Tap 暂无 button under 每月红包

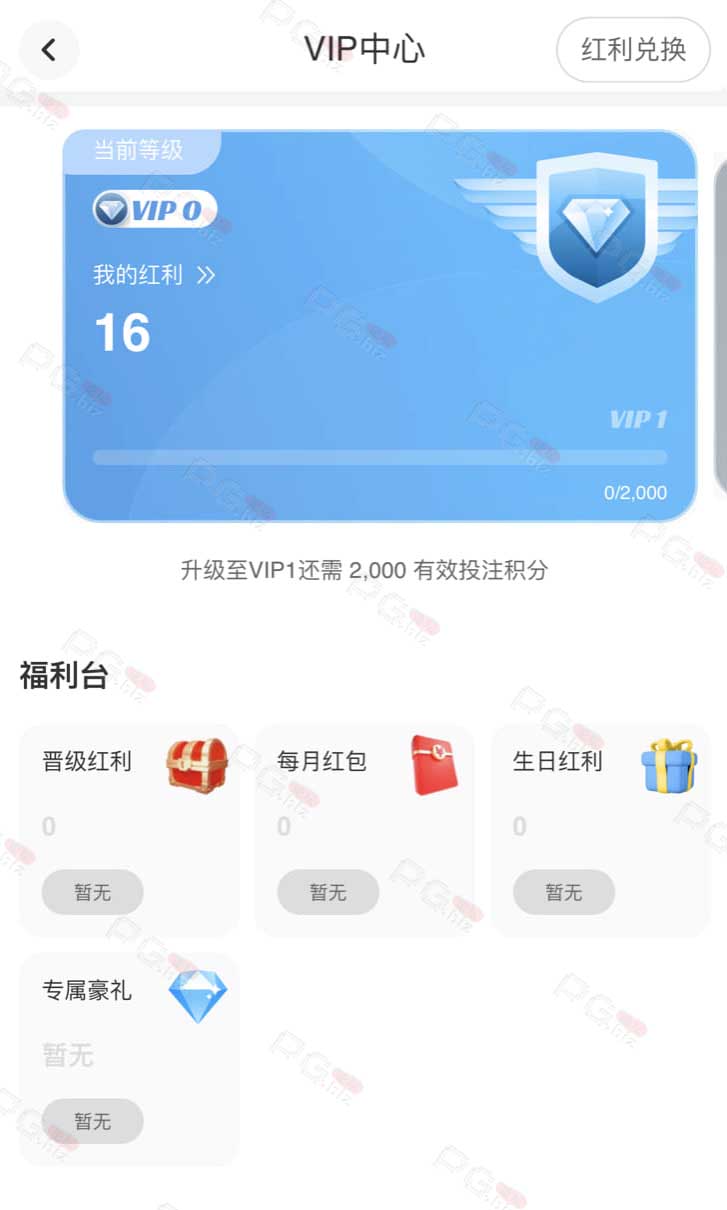click(328, 892)
